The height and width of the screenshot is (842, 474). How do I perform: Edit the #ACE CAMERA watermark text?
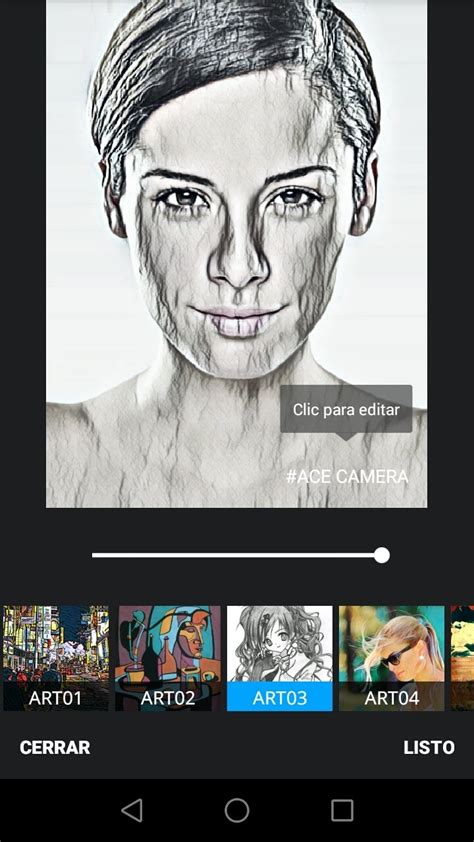coord(347,476)
